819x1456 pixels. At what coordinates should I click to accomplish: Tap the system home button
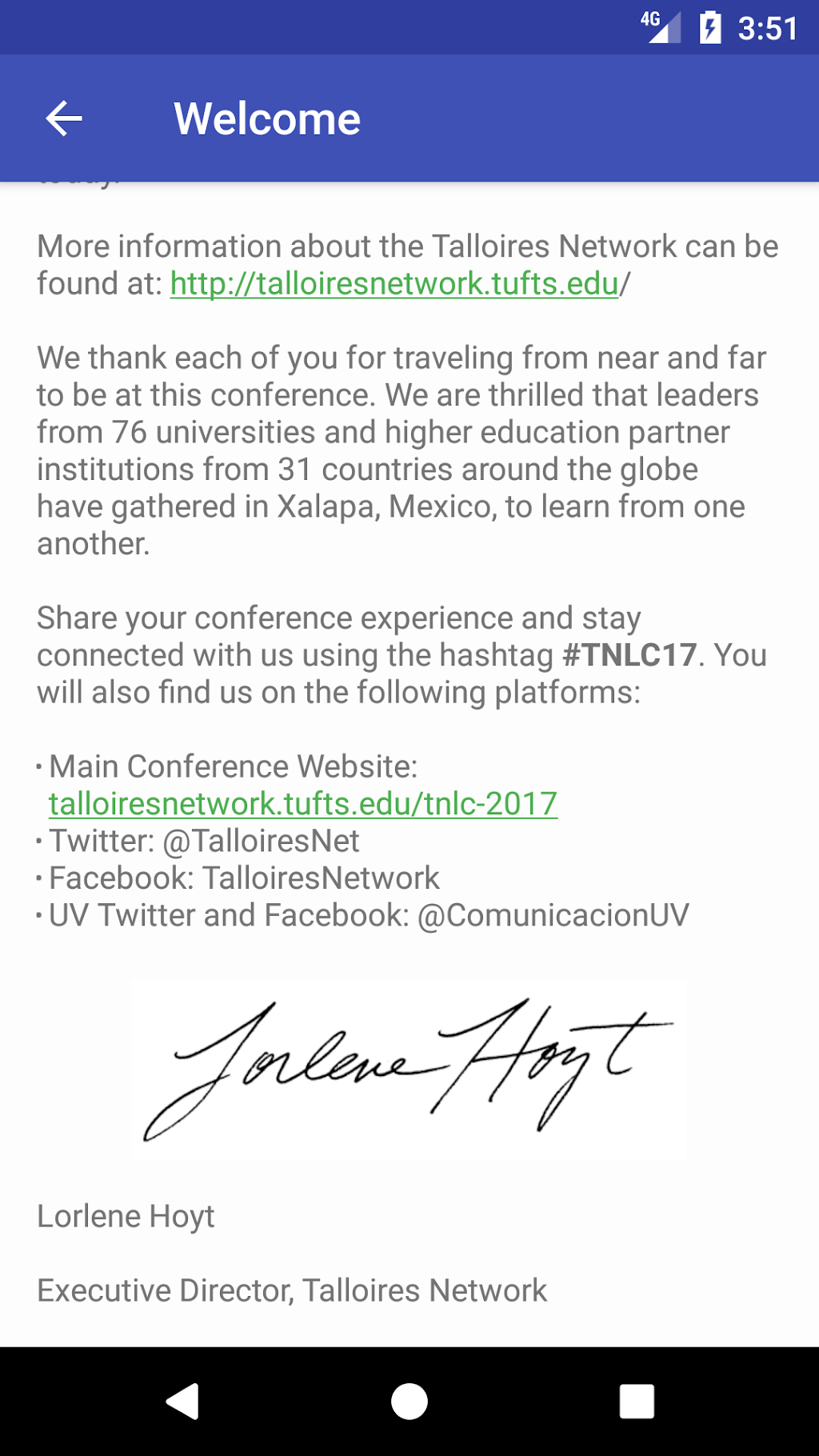click(409, 1402)
